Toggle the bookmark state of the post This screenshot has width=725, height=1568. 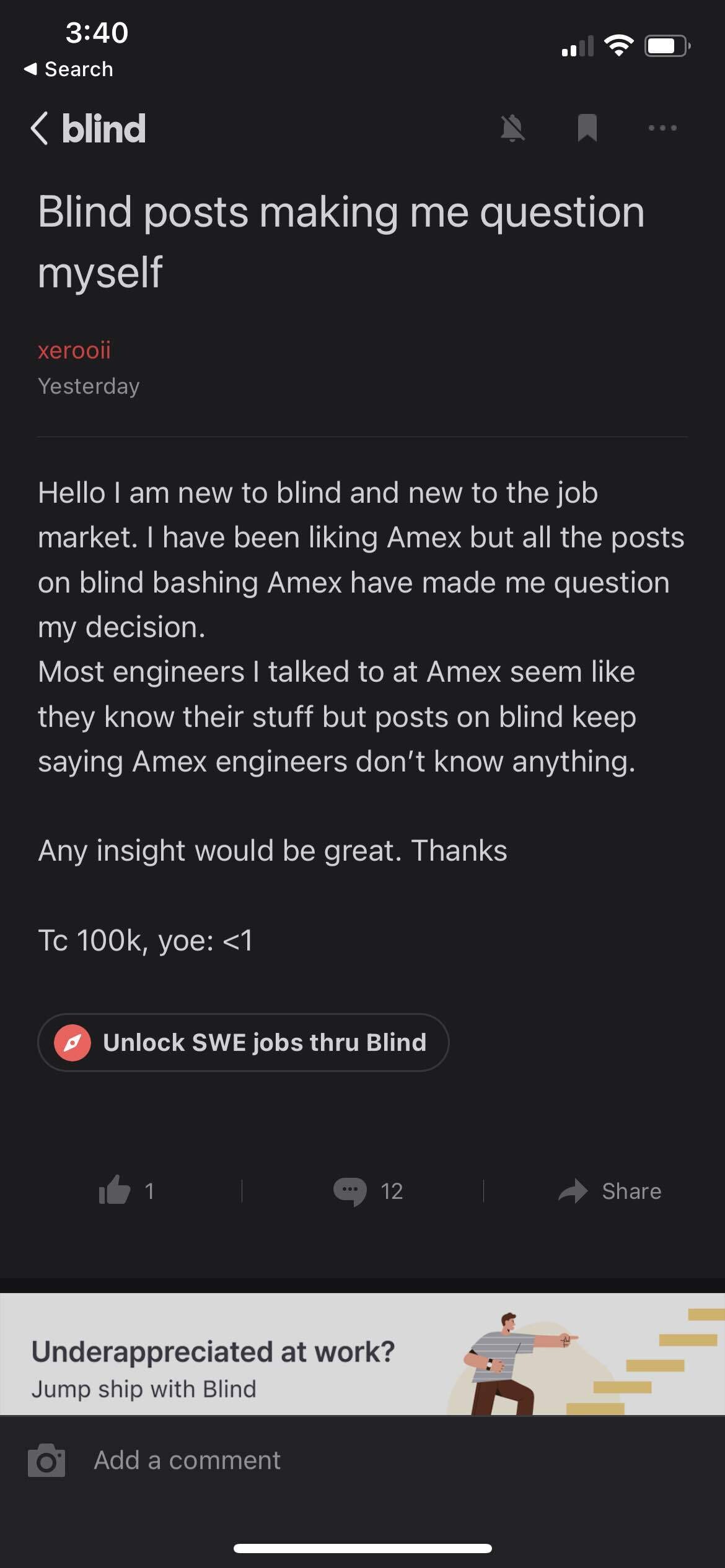click(x=587, y=128)
